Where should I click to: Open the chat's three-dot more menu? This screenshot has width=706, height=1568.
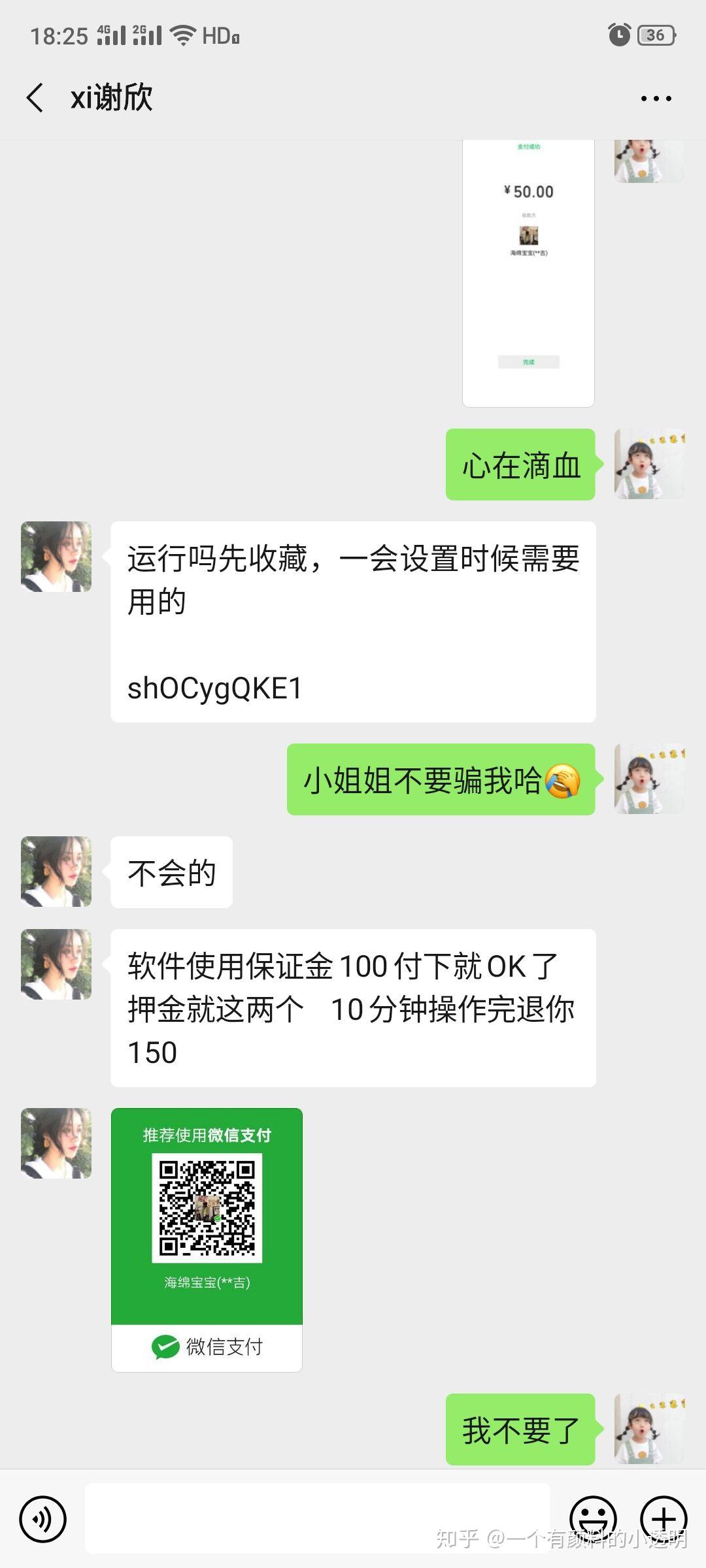tap(656, 99)
